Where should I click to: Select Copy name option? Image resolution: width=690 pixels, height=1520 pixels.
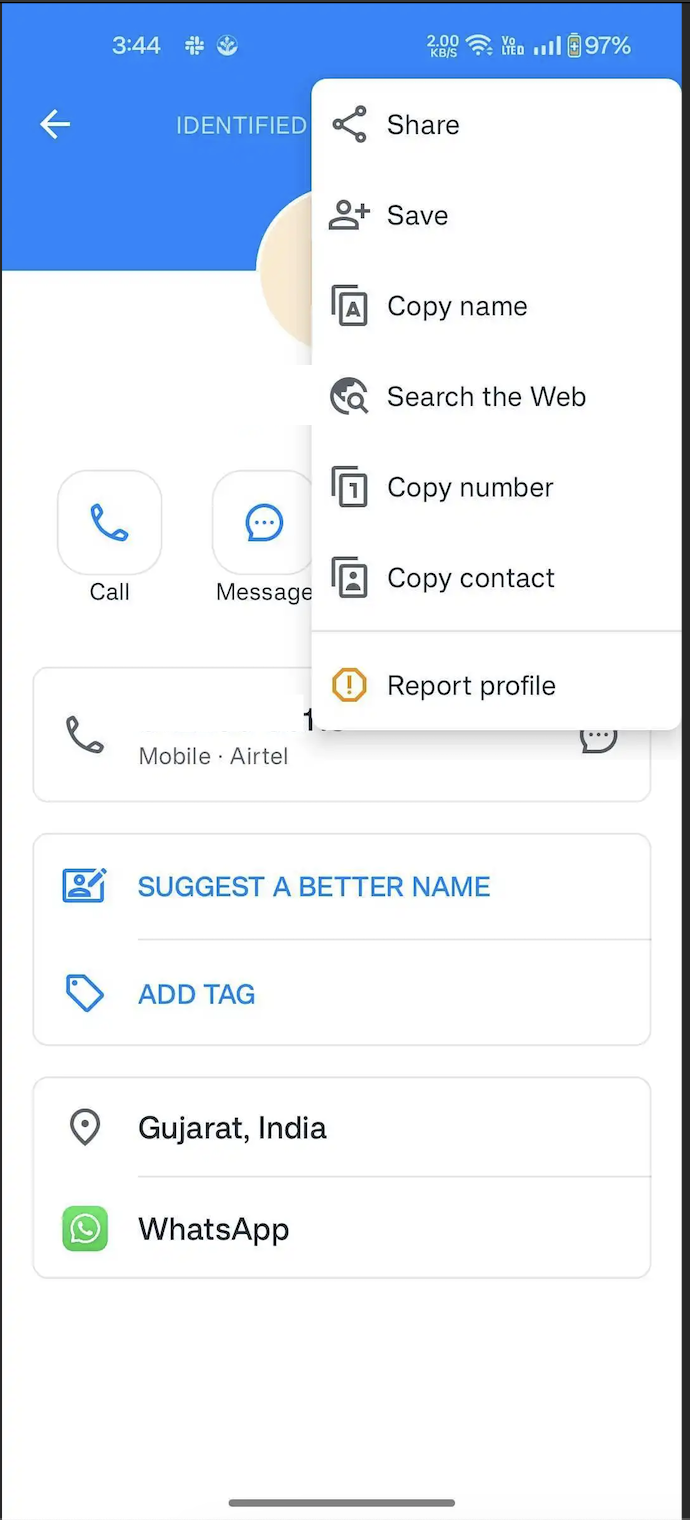496,306
